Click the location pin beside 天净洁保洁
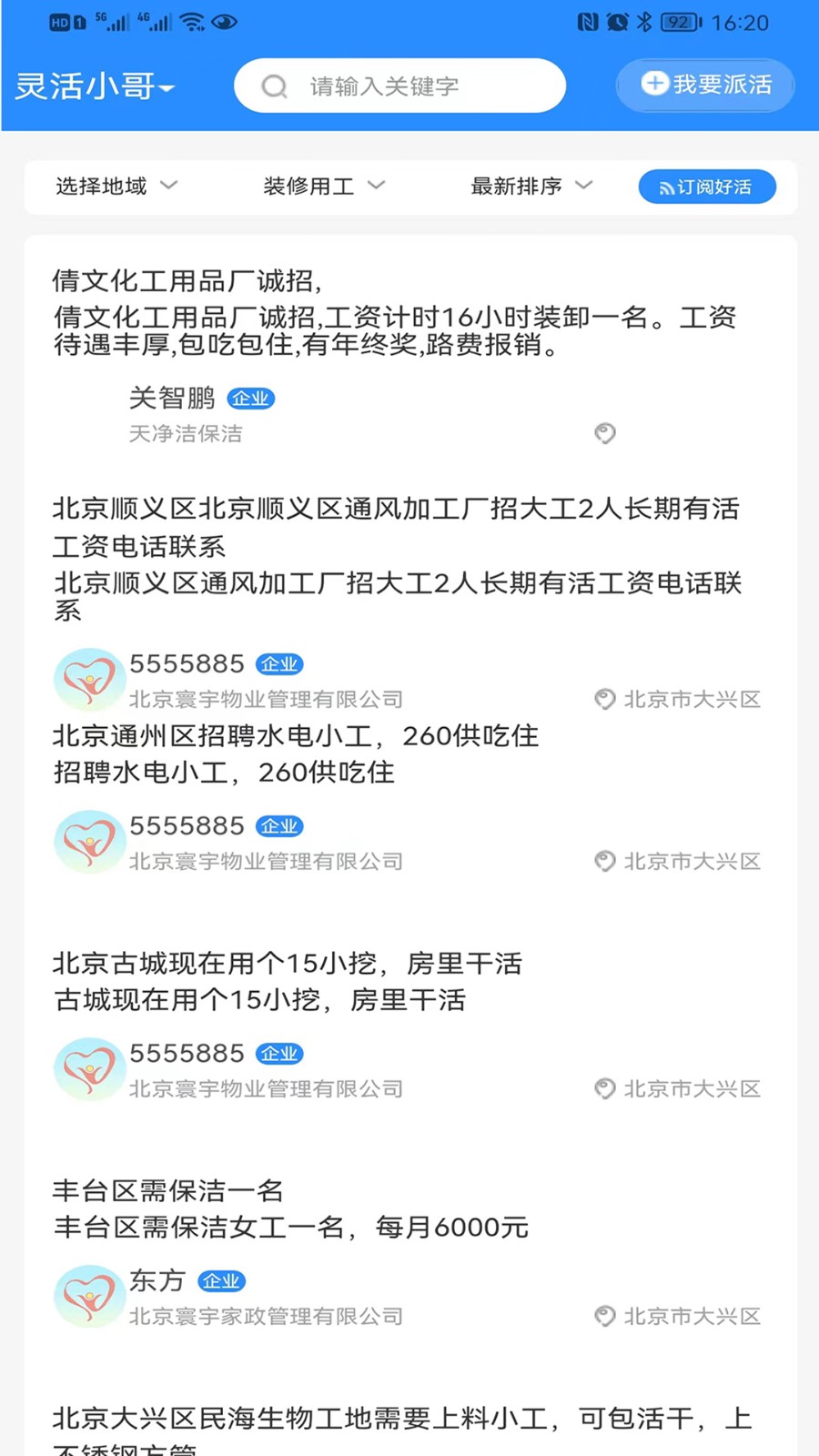Screen dimensions: 819x1456 click(x=604, y=434)
